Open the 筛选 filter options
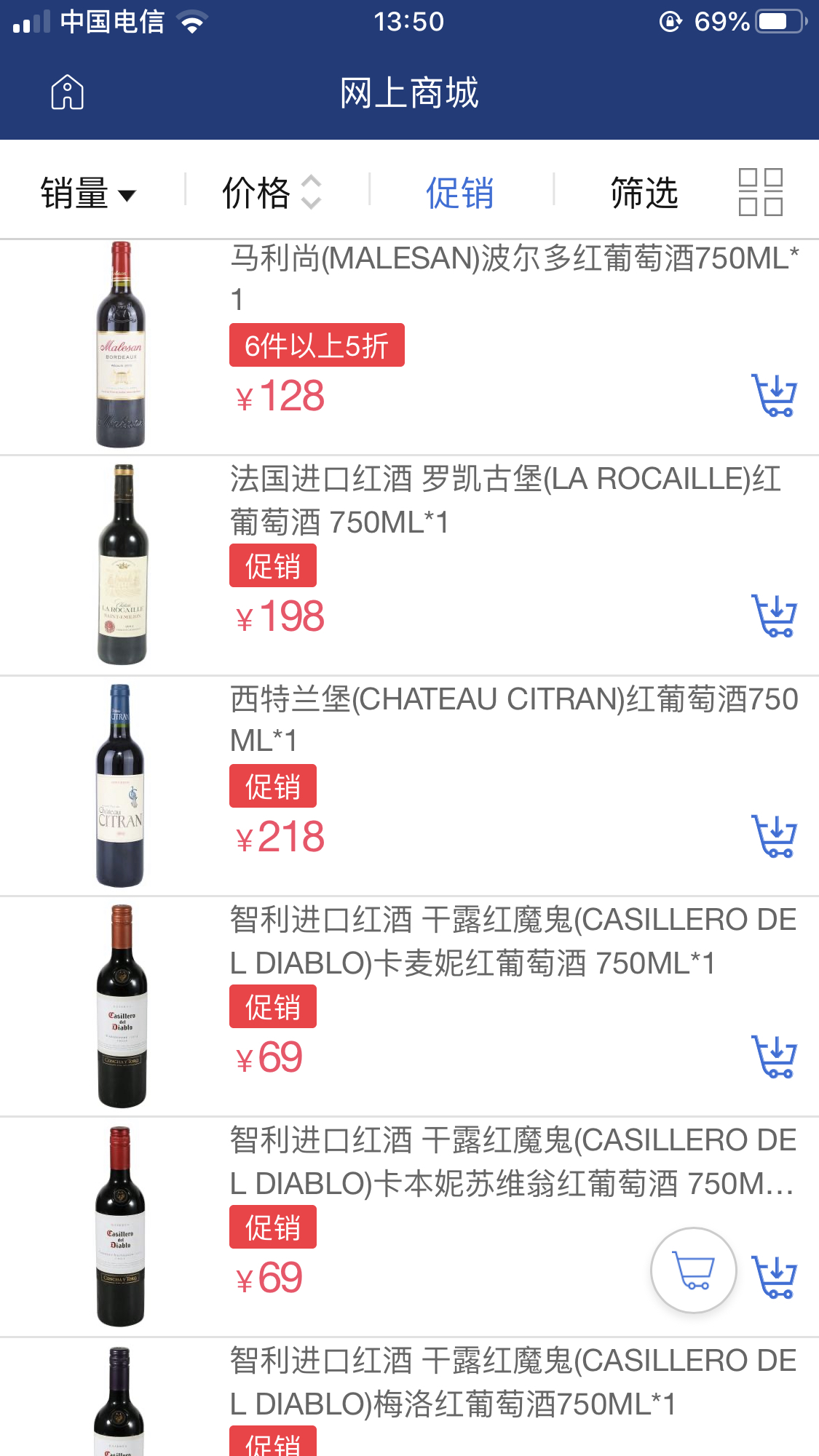Image resolution: width=819 pixels, height=1456 pixels. tap(644, 194)
